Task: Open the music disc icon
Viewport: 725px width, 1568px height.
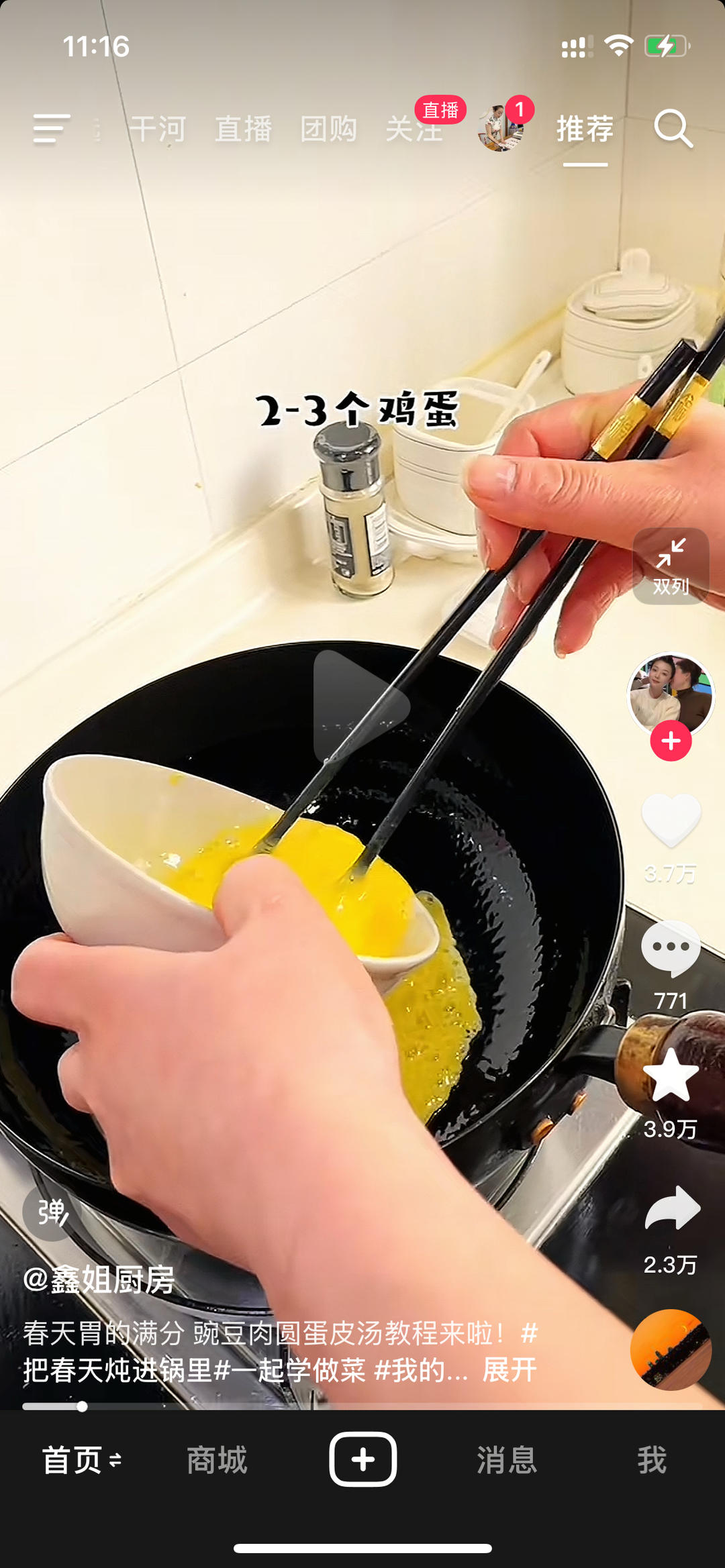Action: coord(671,1349)
